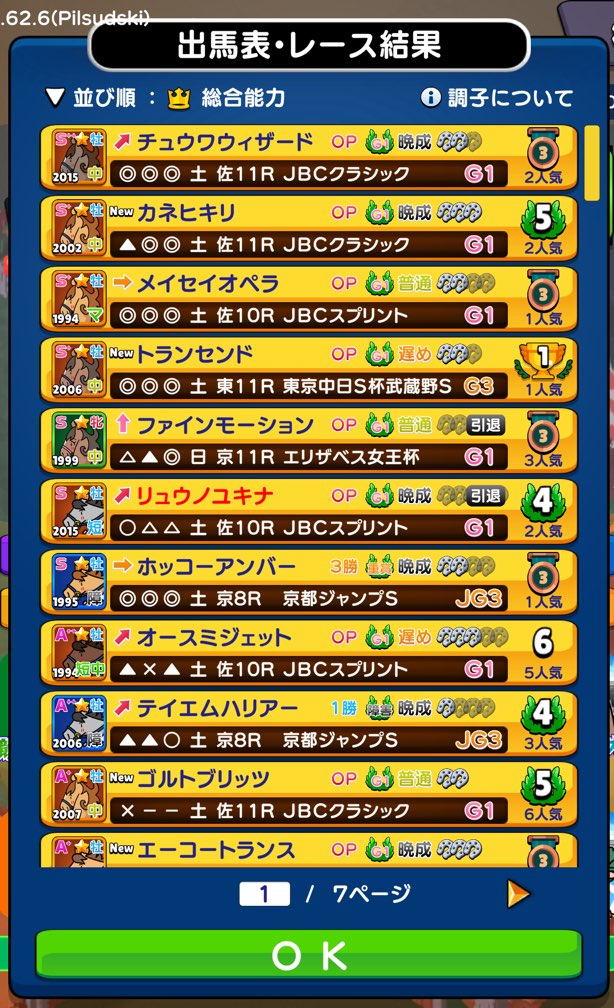This screenshot has width=614, height=1008.
Task: View ホッコーアンバー result details
Action: [309, 583]
